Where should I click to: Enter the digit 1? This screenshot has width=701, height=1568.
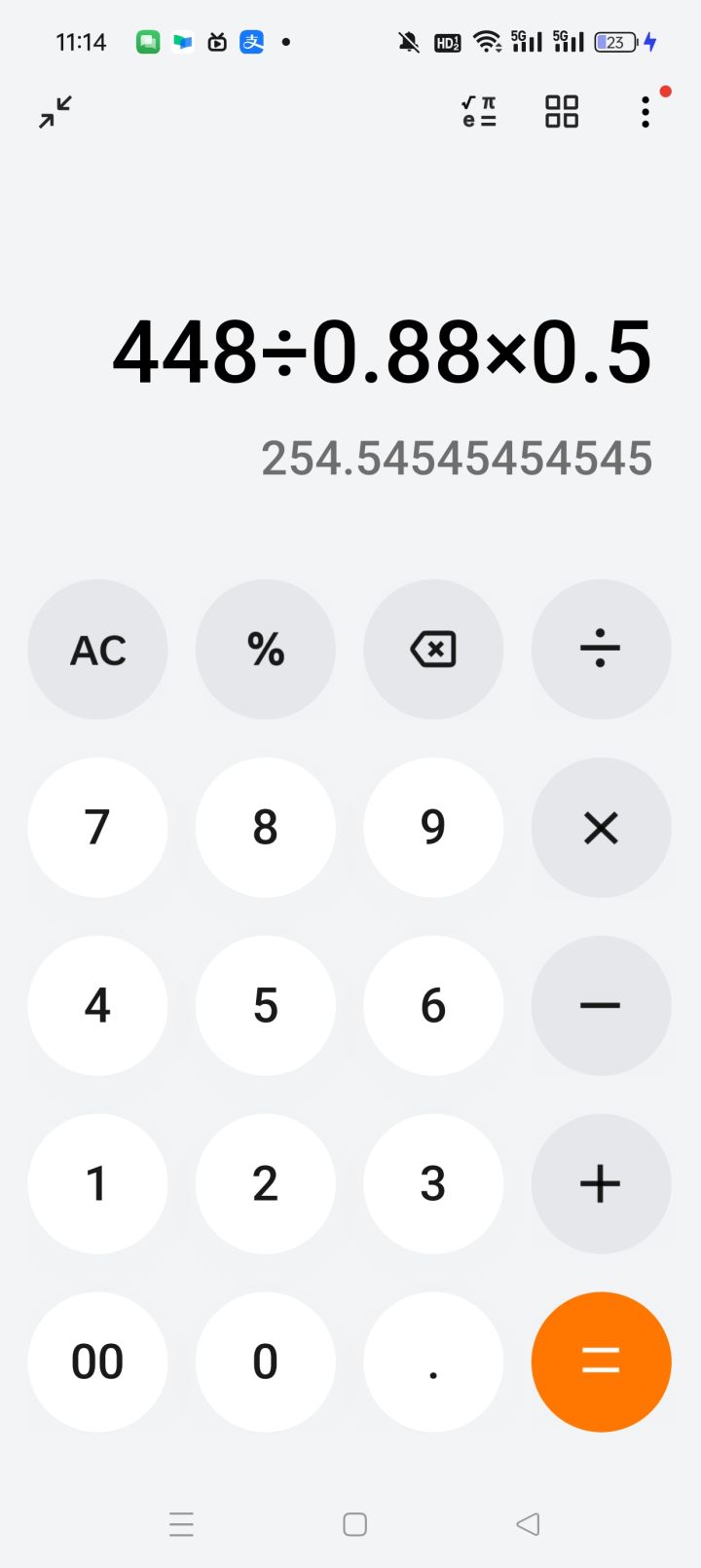(97, 1184)
